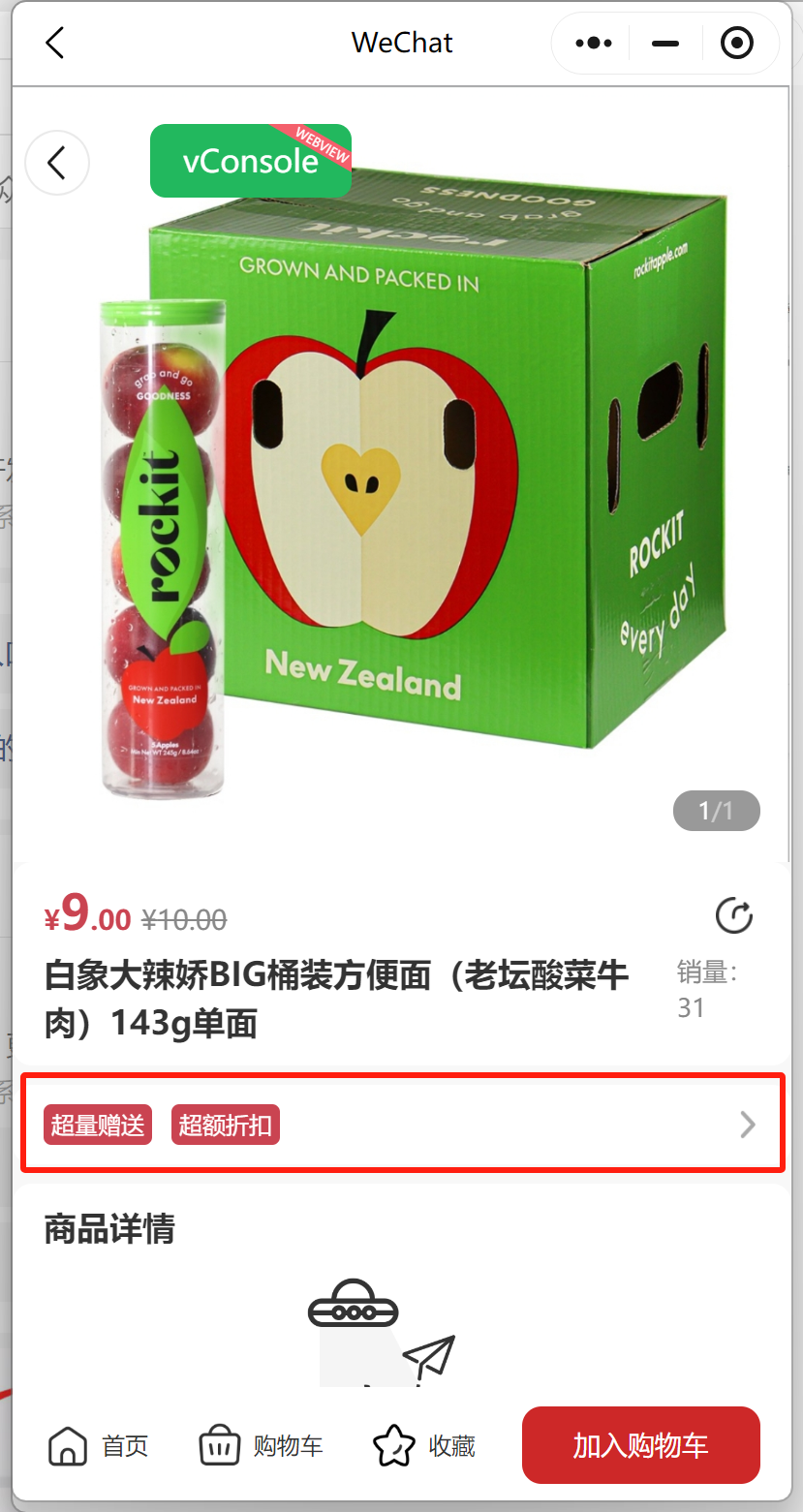Open the vConsole debug panel

(250, 161)
